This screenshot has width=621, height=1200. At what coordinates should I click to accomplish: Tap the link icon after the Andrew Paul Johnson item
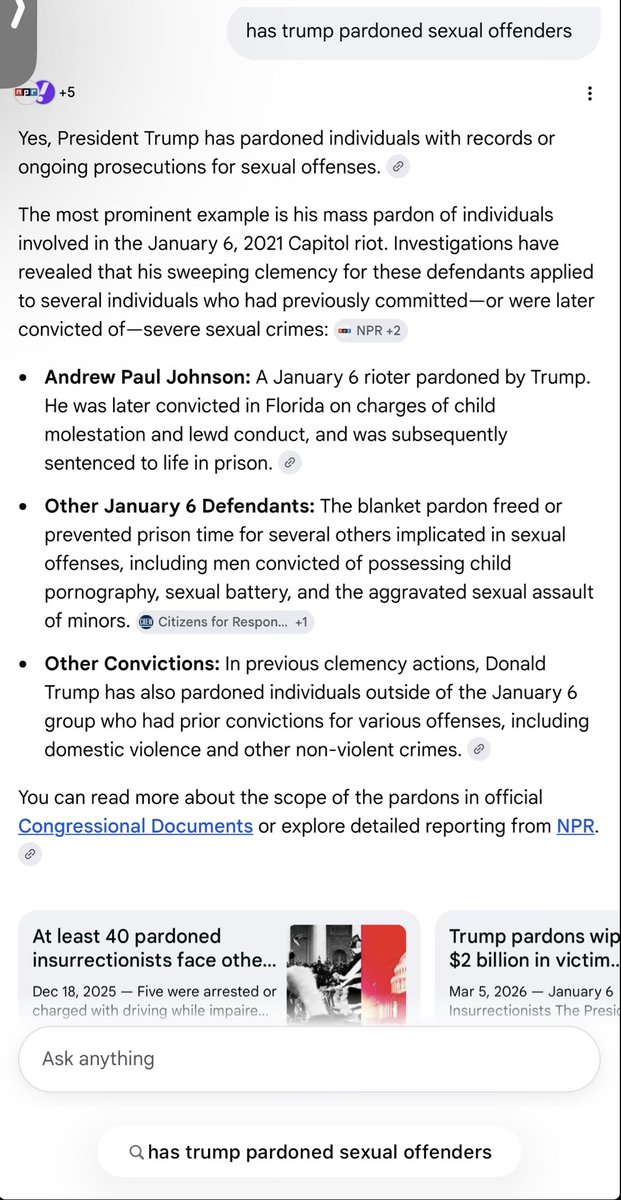(x=289, y=463)
